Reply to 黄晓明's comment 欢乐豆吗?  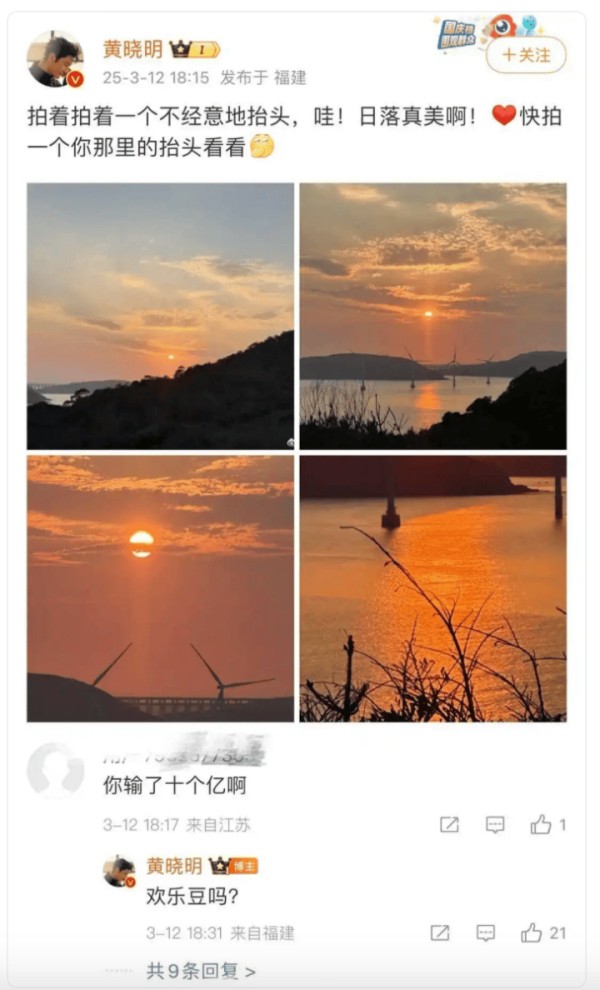[x=485, y=933]
